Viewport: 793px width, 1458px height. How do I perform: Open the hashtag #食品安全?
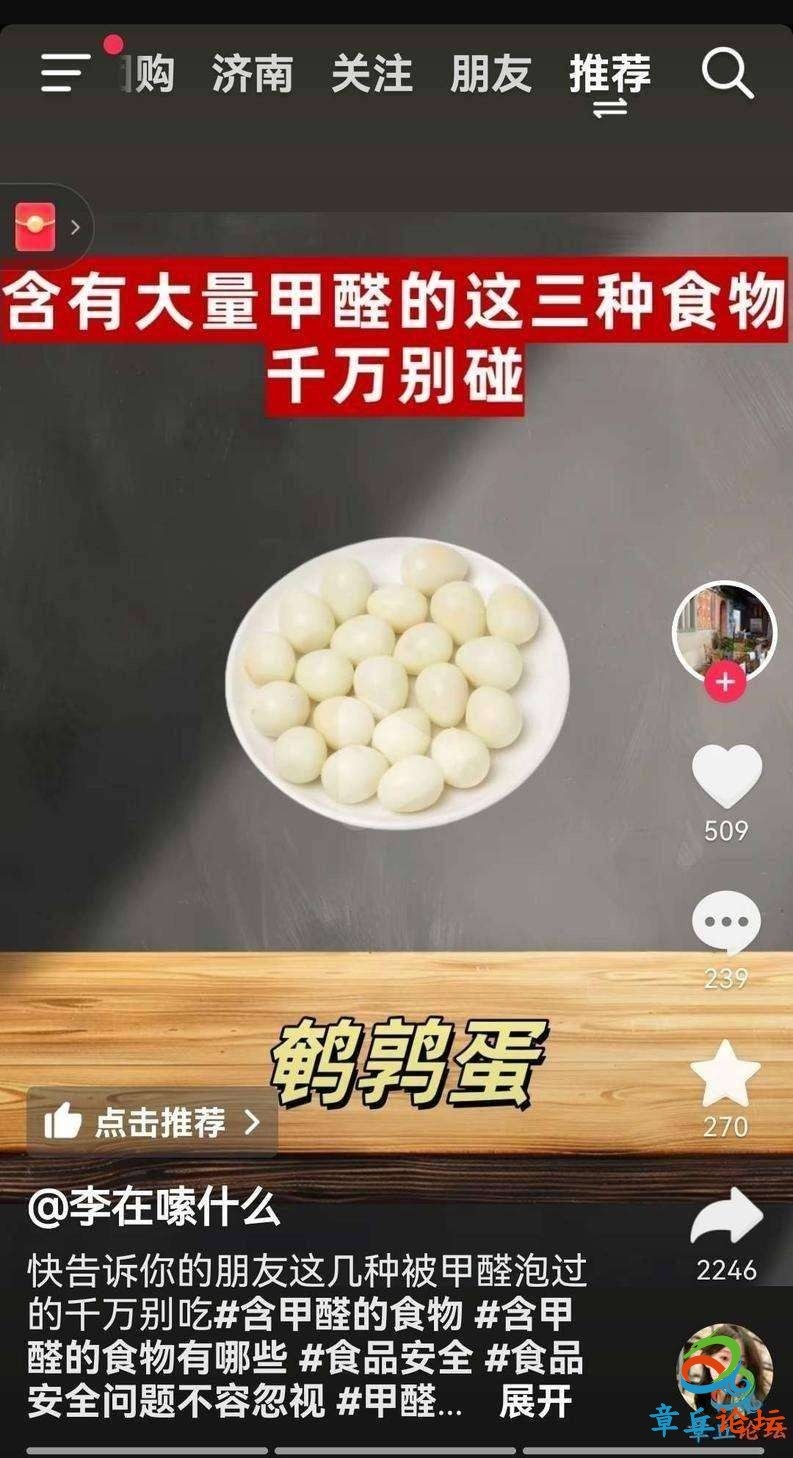point(387,1357)
